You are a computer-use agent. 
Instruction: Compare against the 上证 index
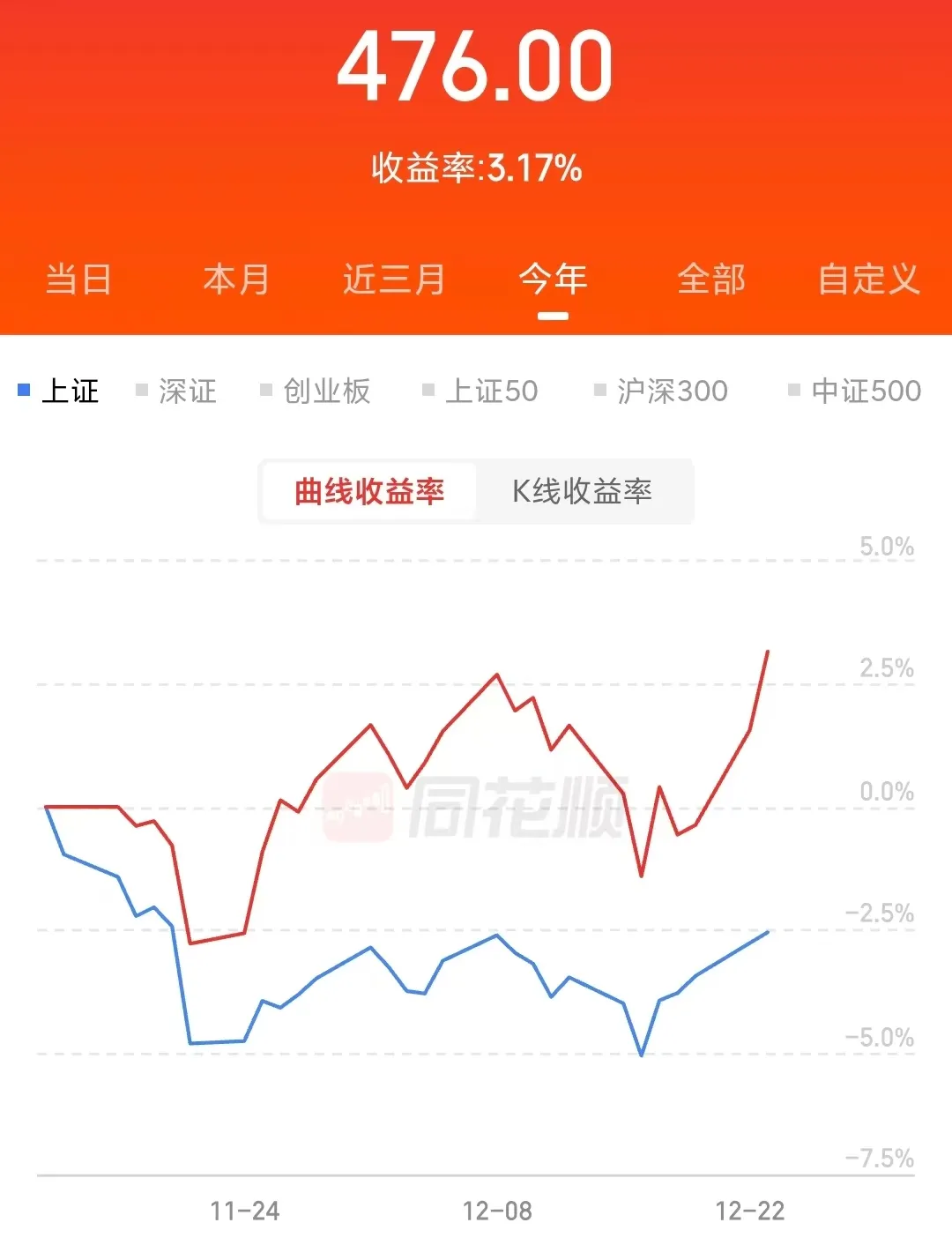click(60, 391)
